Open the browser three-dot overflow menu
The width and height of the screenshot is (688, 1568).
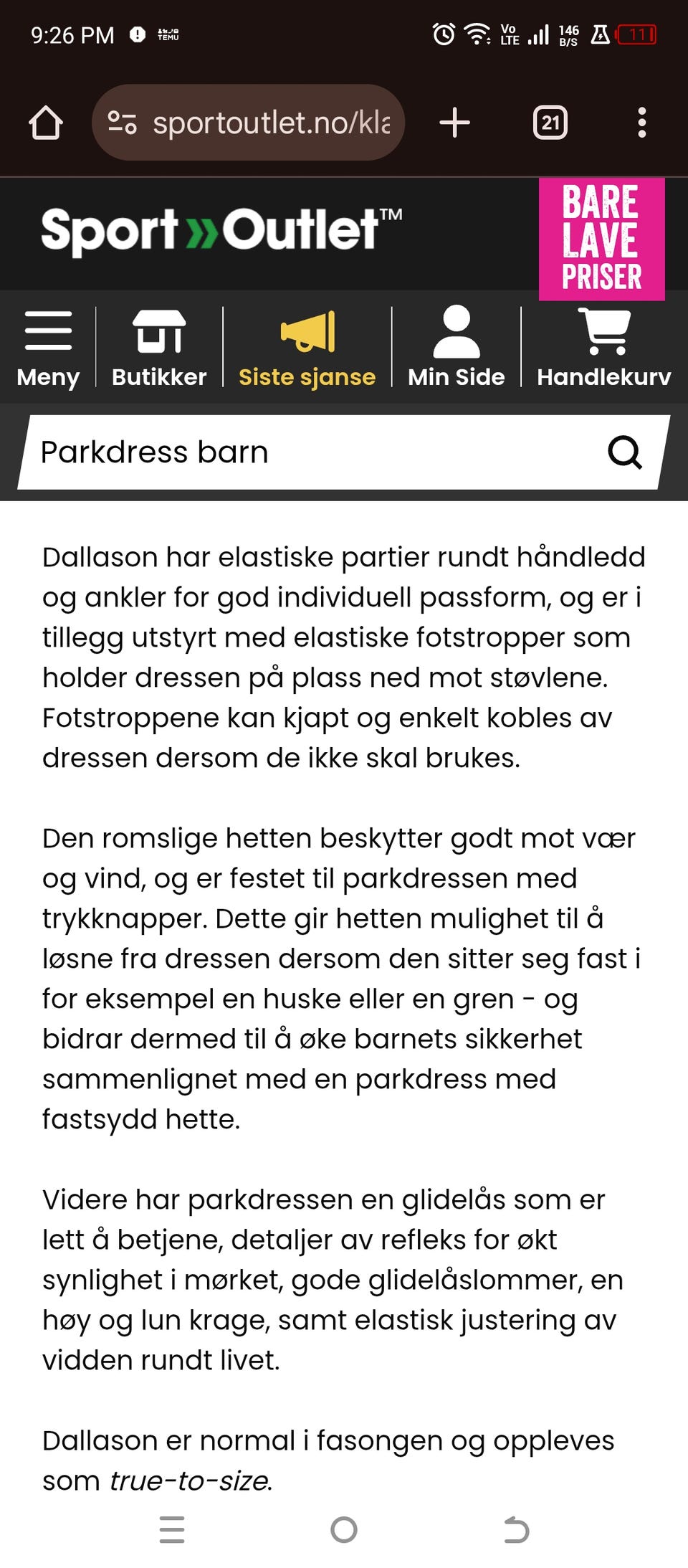point(641,121)
